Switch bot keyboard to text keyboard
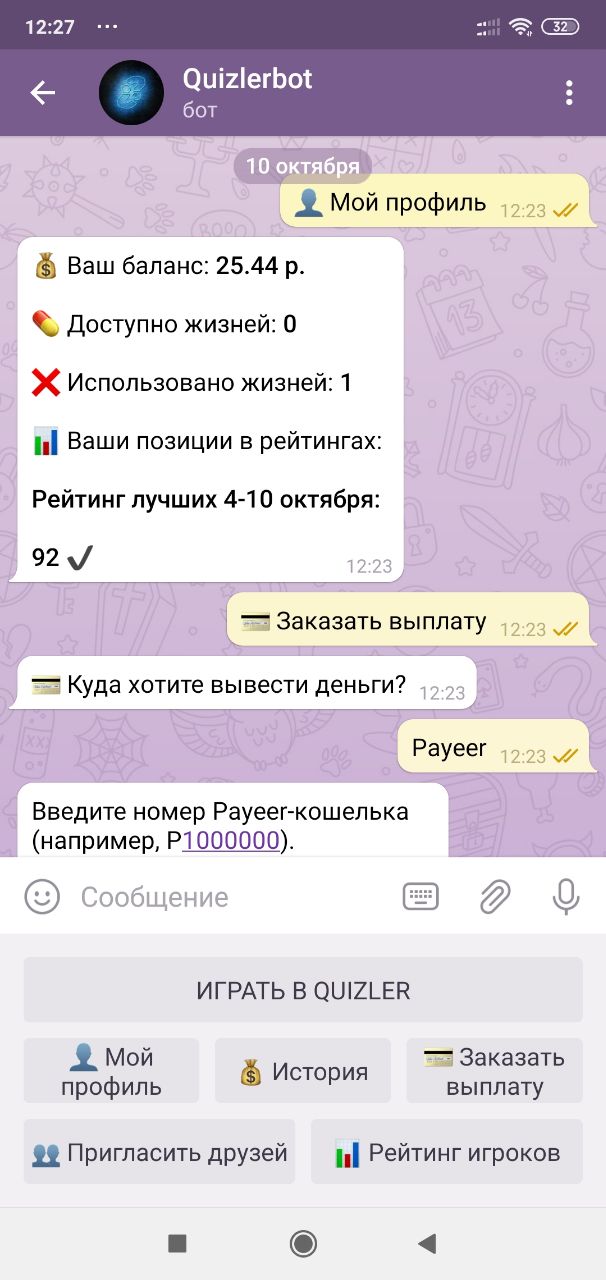This screenshot has height=1280, width=606. pos(421,897)
